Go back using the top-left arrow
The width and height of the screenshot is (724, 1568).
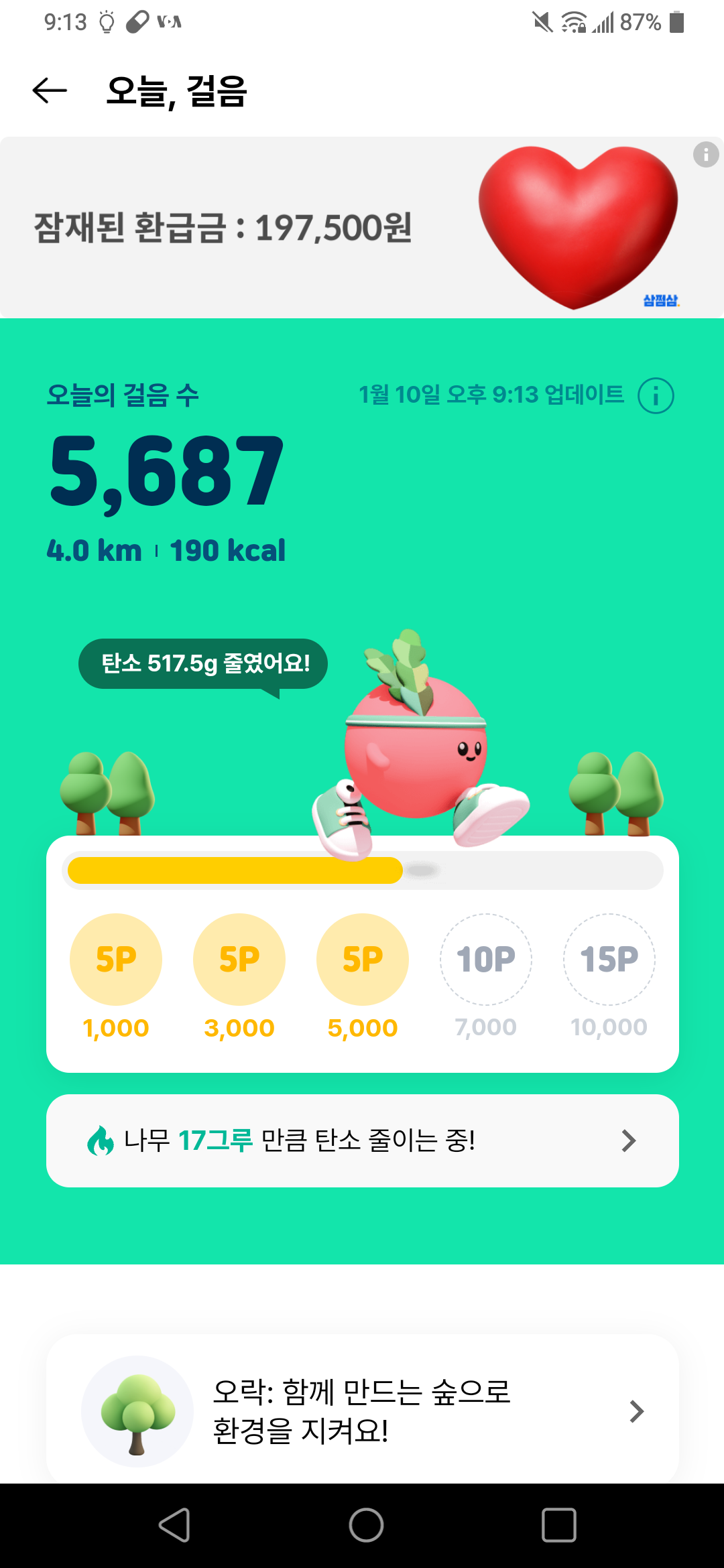click(x=50, y=90)
